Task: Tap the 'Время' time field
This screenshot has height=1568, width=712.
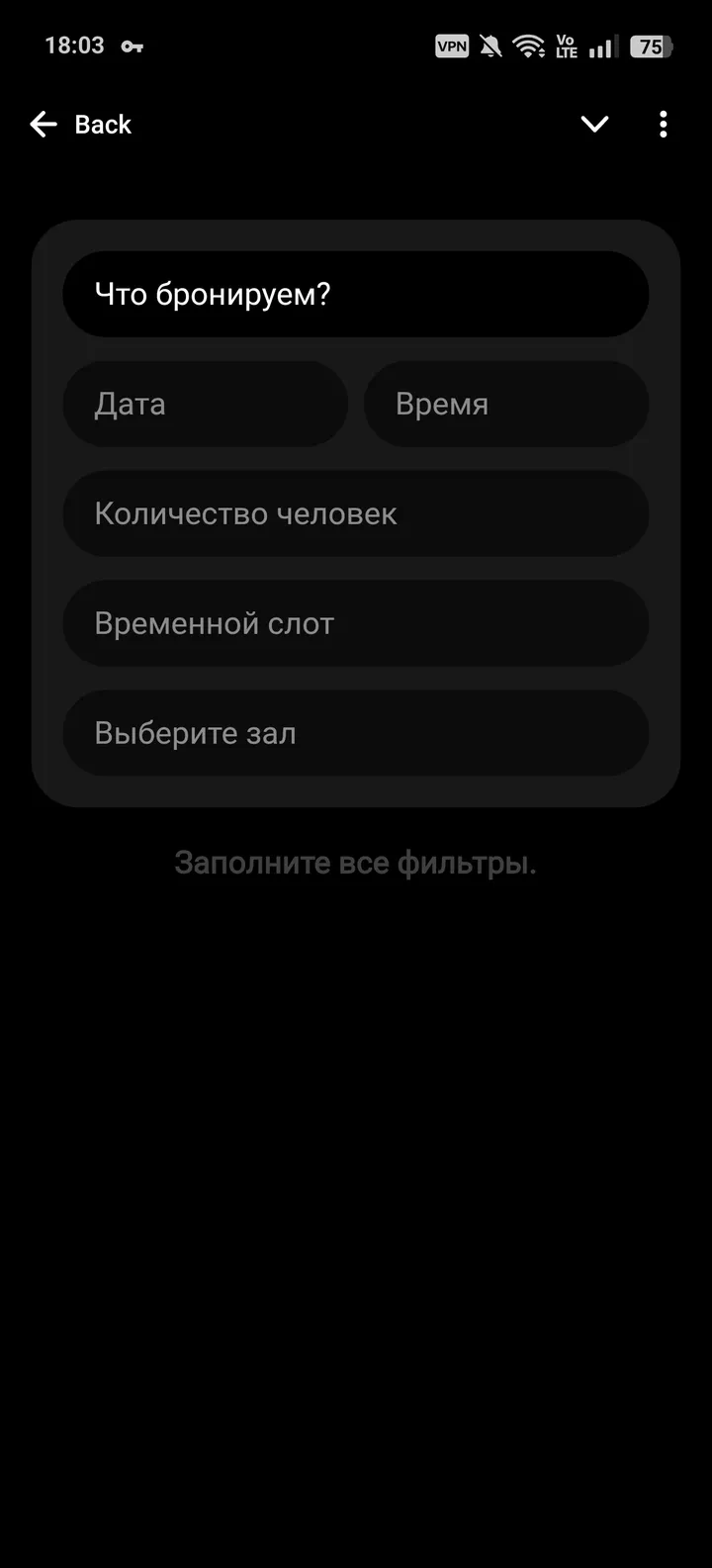Action: click(506, 404)
